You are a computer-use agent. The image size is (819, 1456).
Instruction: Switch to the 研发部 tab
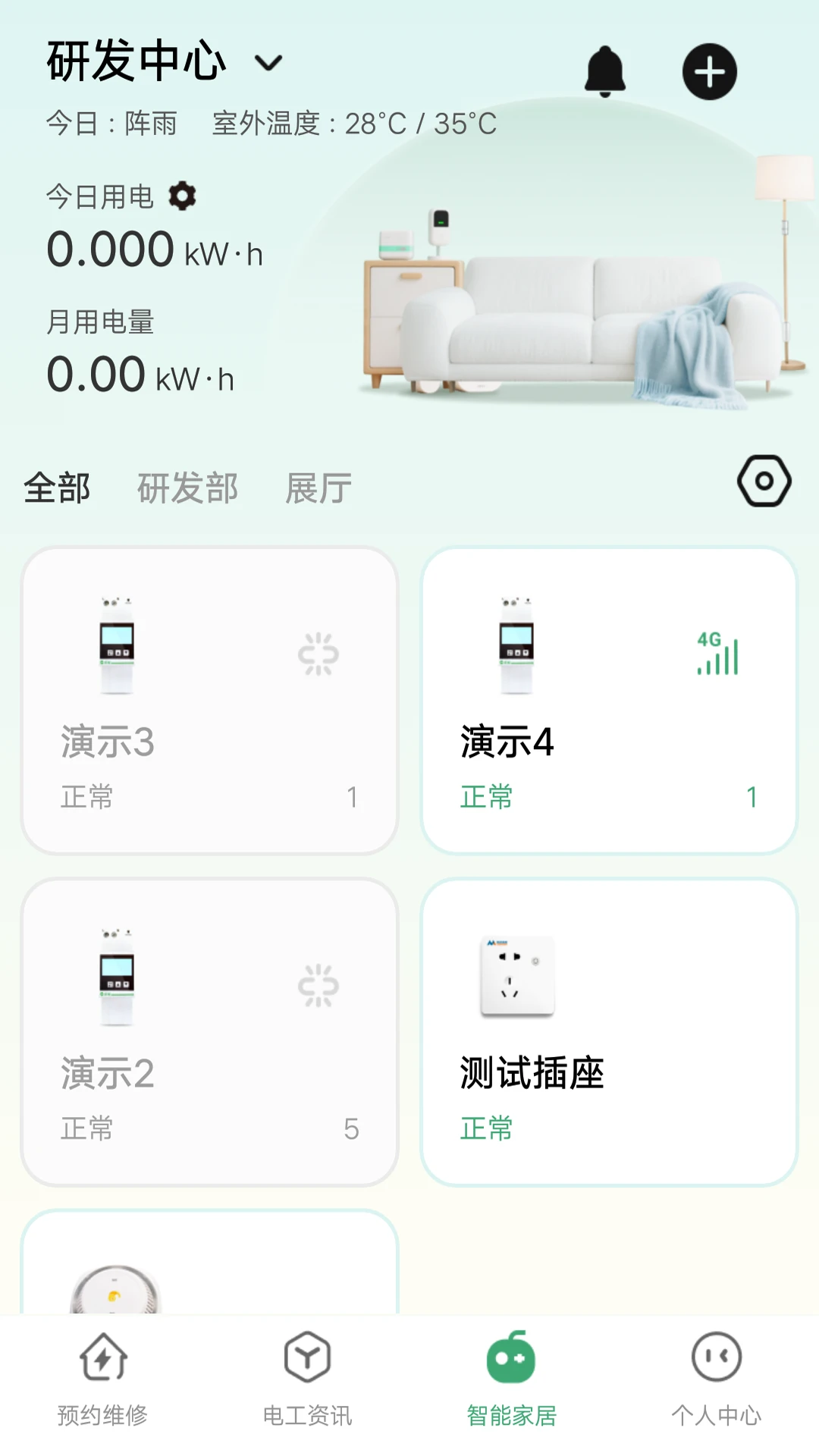(x=187, y=488)
